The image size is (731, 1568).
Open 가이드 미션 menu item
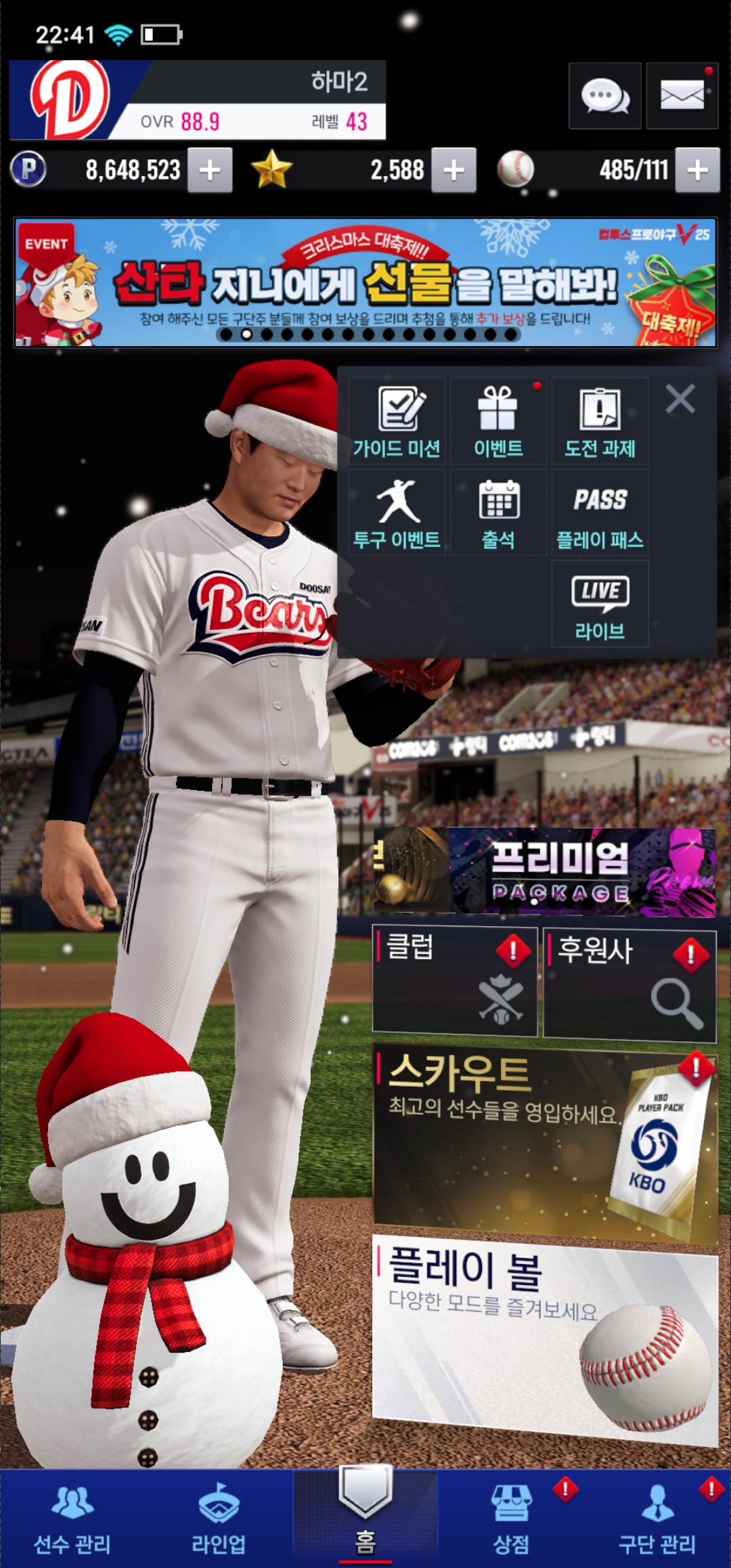tap(397, 421)
